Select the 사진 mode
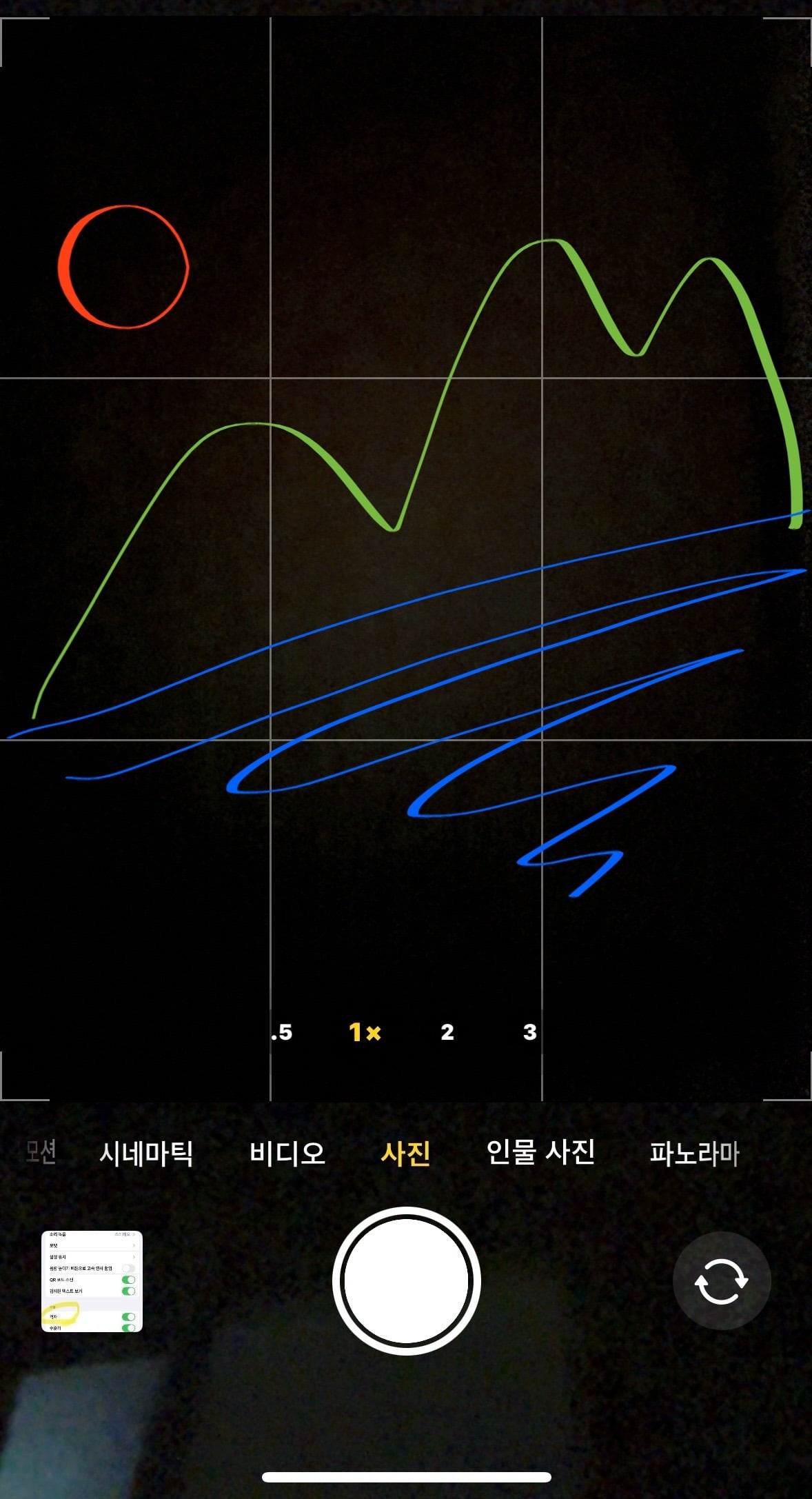The height and width of the screenshot is (1499, 812). [x=406, y=1153]
